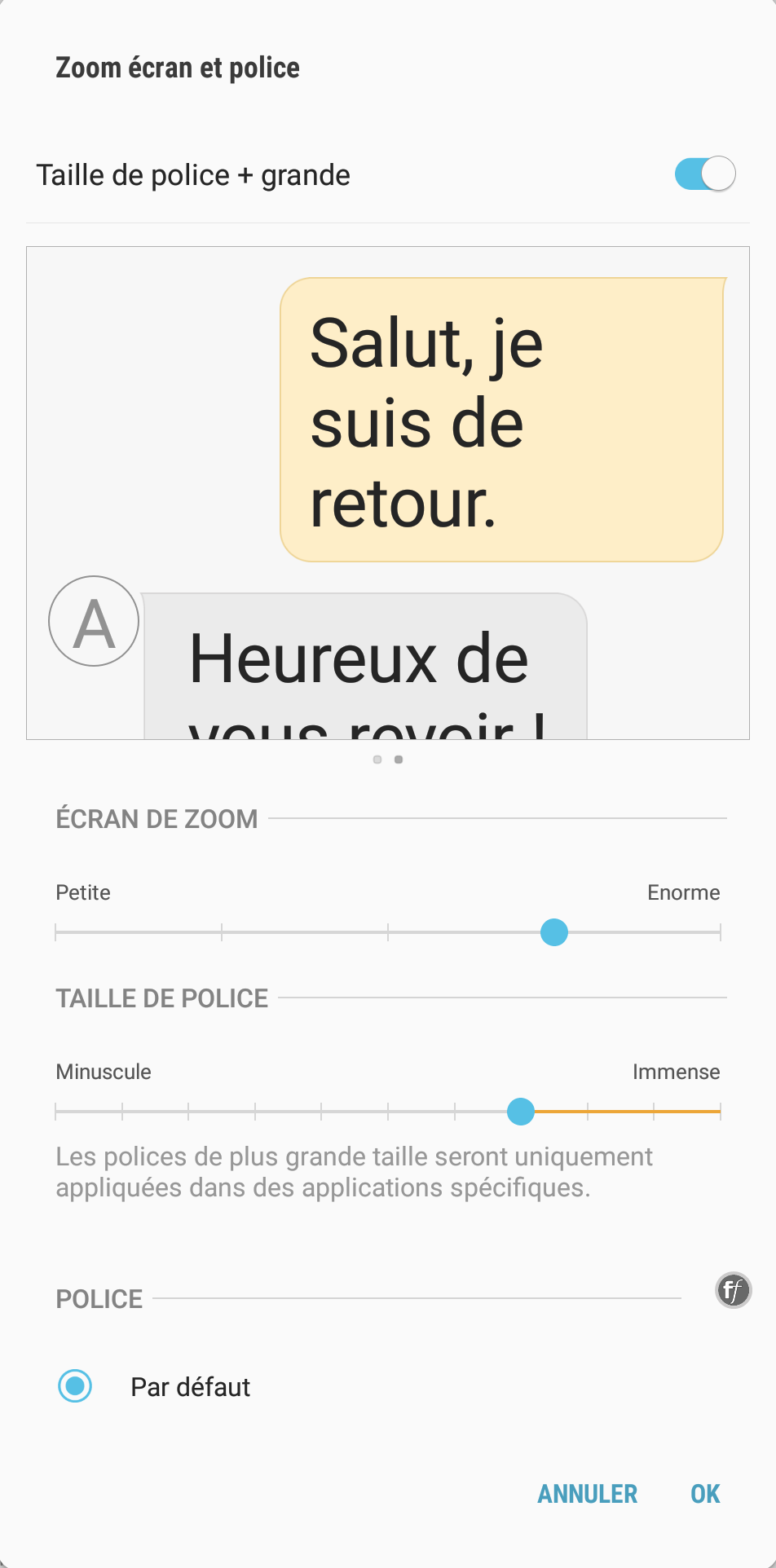Tap the first preview page indicator dot

377,760
